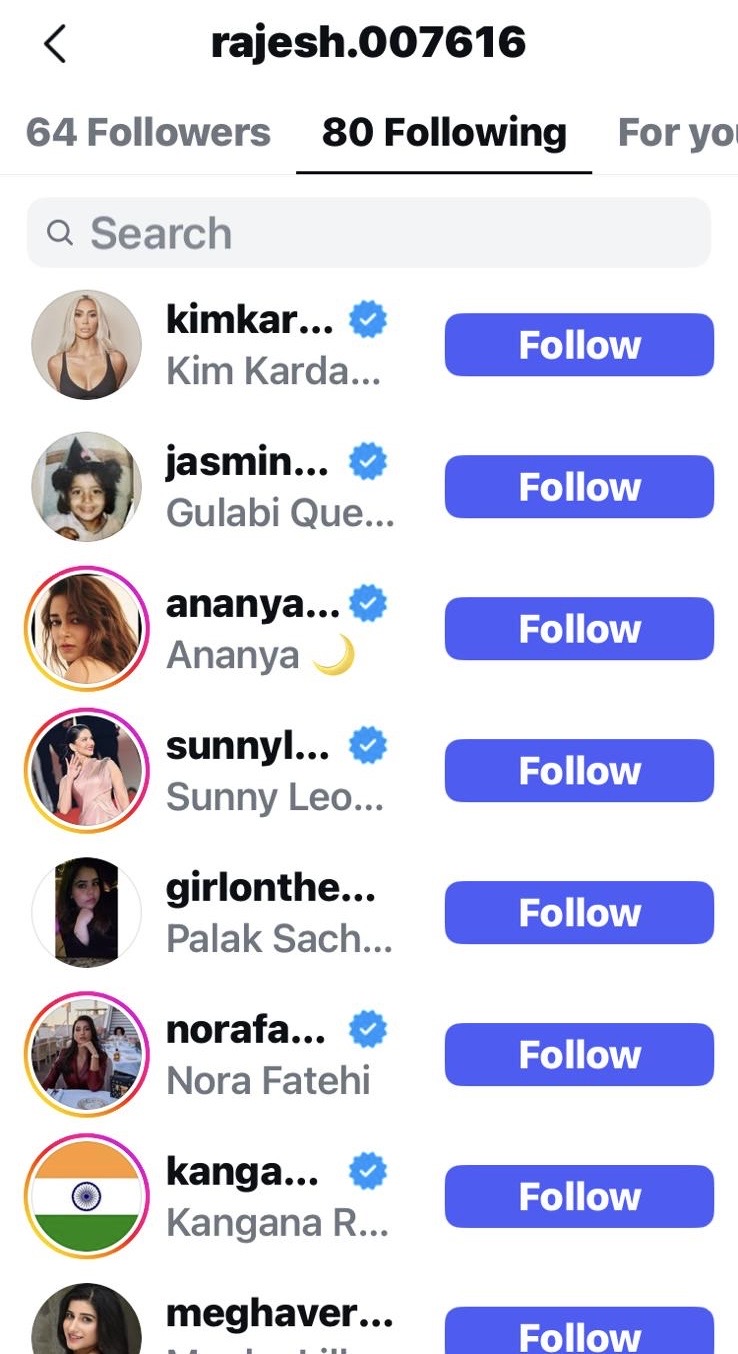Follow the norafa... account
Viewport: 738px width, 1354px height.
coord(579,1055)
